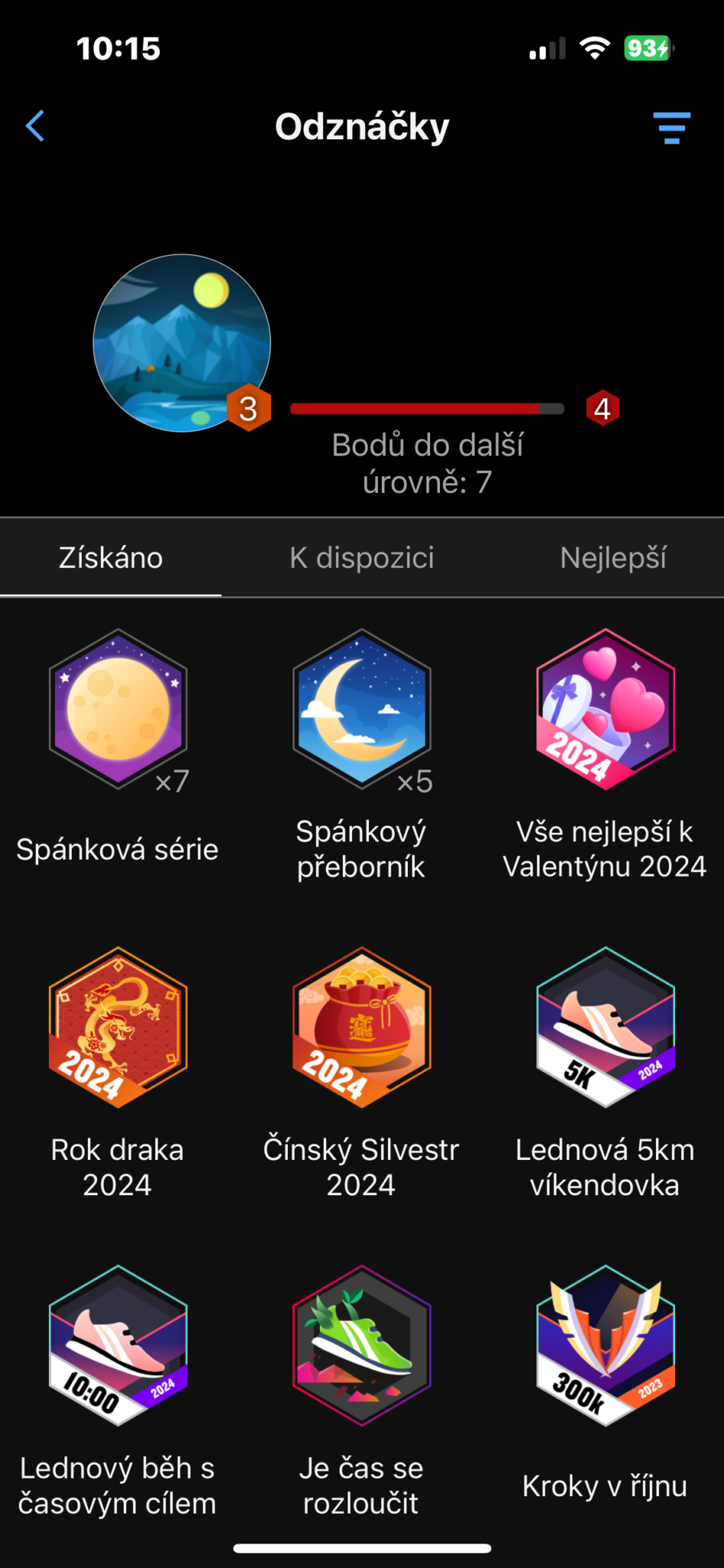The height and width of the screenshot is (1568, 724).
Task: Open the Kroky v říjnu badge
Action: [605, 1345]
